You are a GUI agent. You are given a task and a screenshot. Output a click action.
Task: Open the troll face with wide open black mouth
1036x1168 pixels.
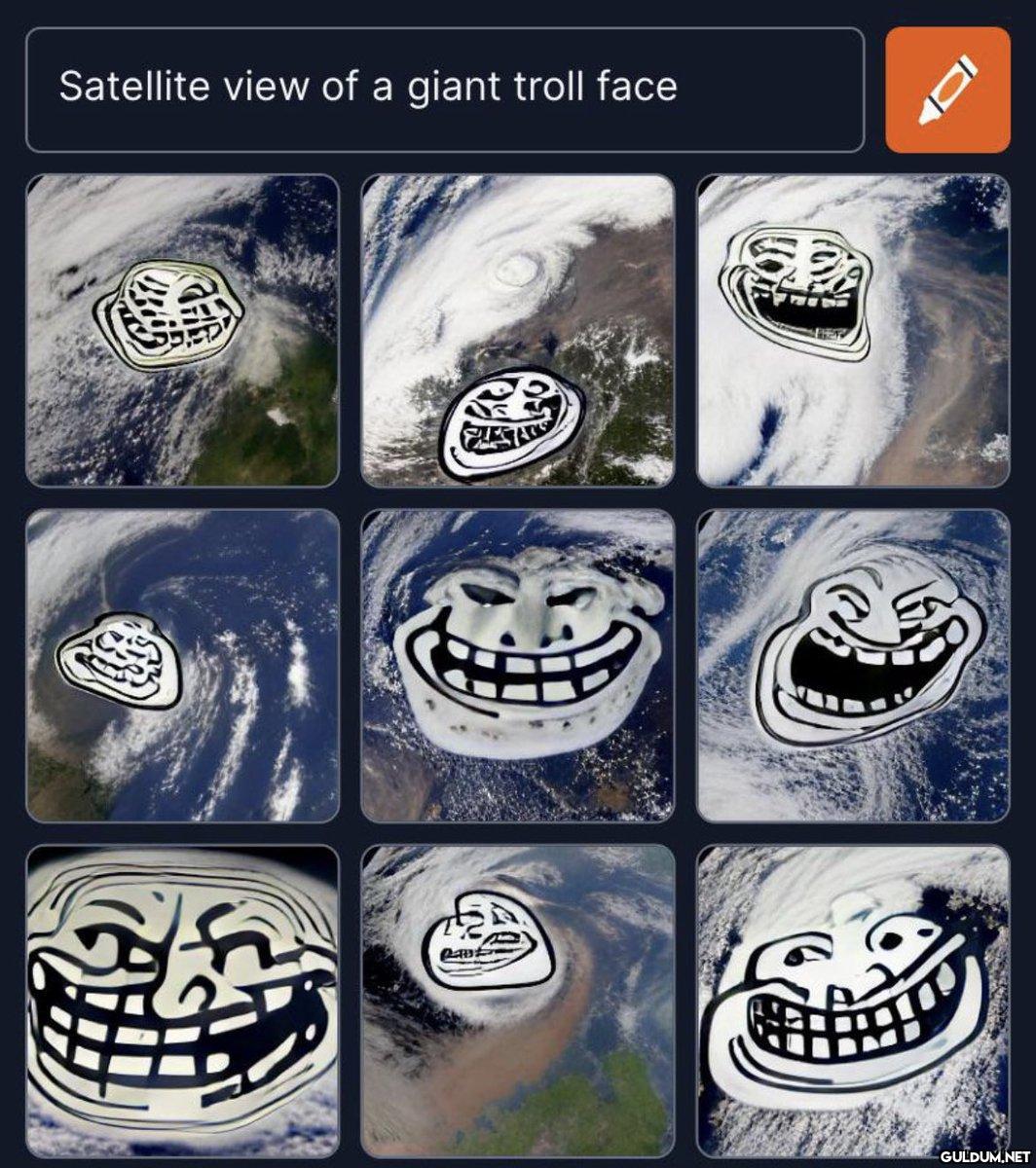[853, 666]
